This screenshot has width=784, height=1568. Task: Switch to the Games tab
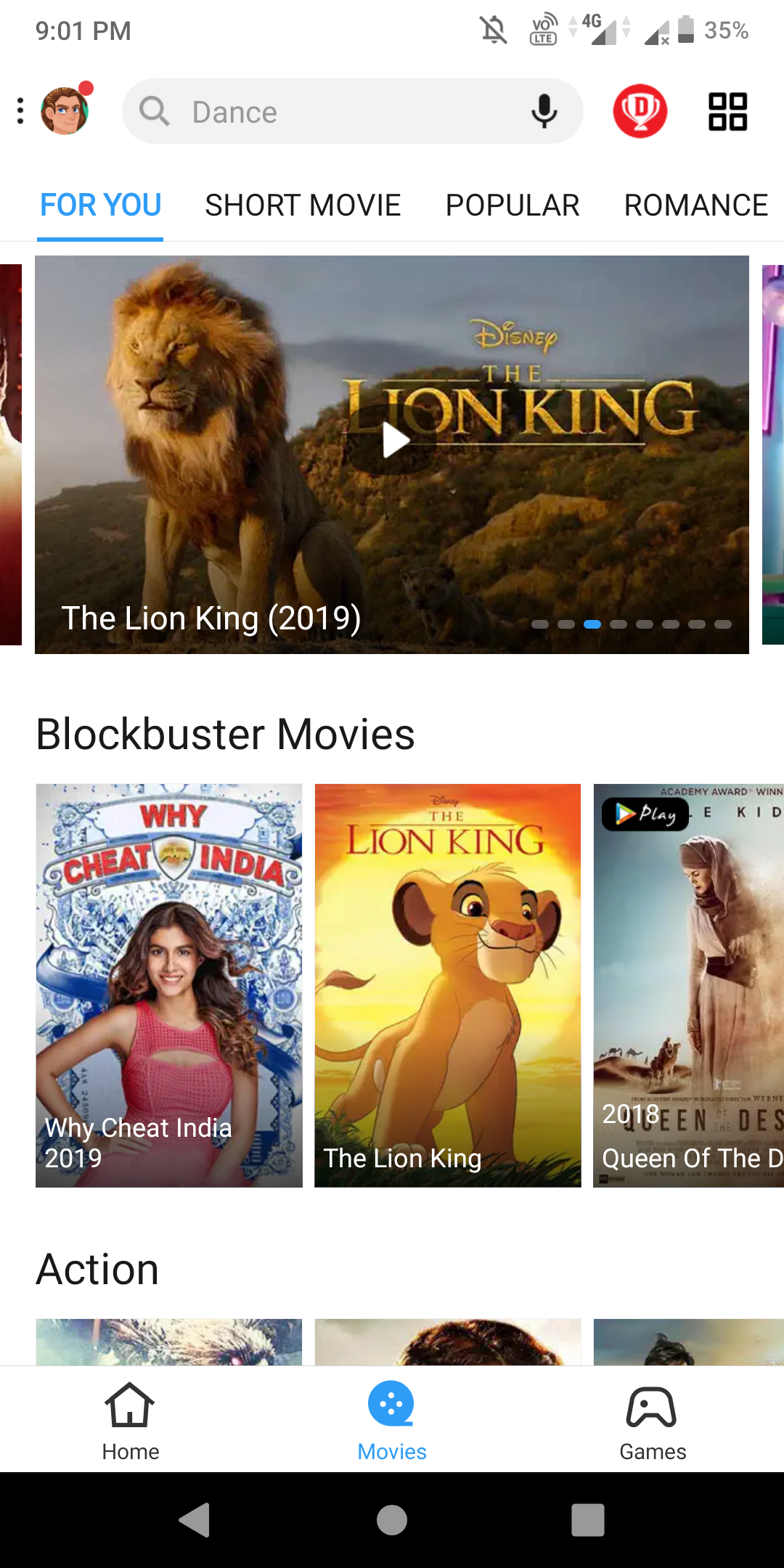(652, 1421)
